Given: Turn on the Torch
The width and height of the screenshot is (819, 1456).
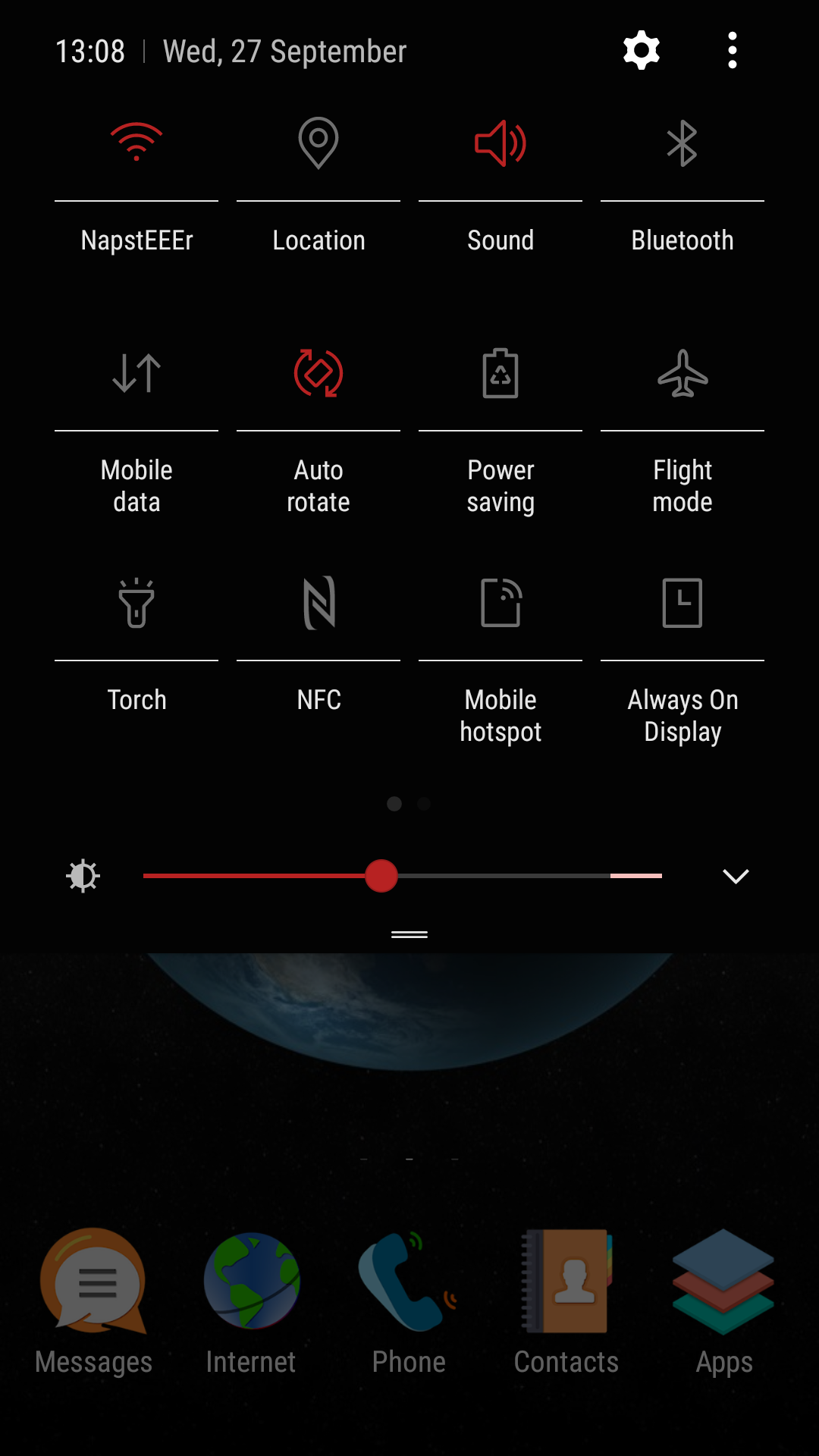Looking at the screenshot, I should (x=136, y=603).
